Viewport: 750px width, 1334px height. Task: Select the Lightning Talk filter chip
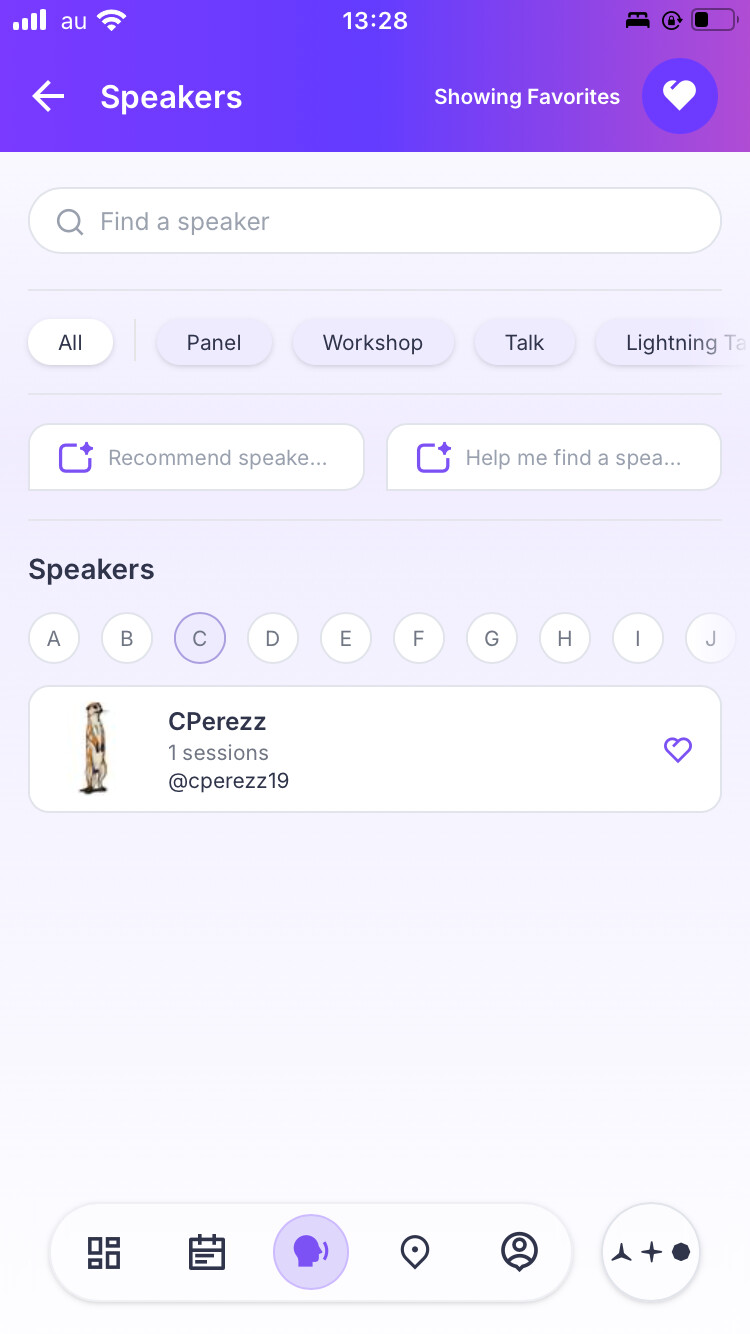coord(672,343)
